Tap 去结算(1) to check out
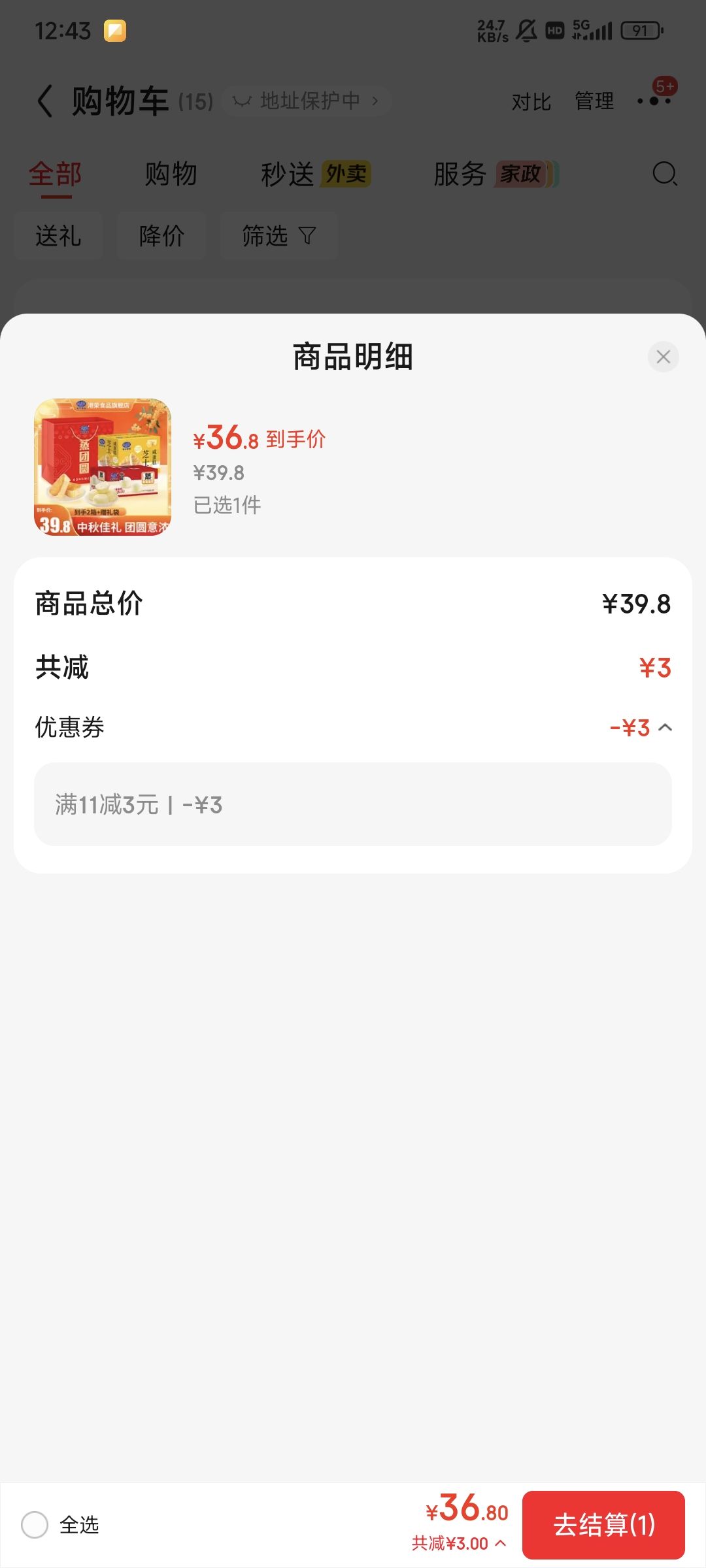 (x=603, y=1525)
